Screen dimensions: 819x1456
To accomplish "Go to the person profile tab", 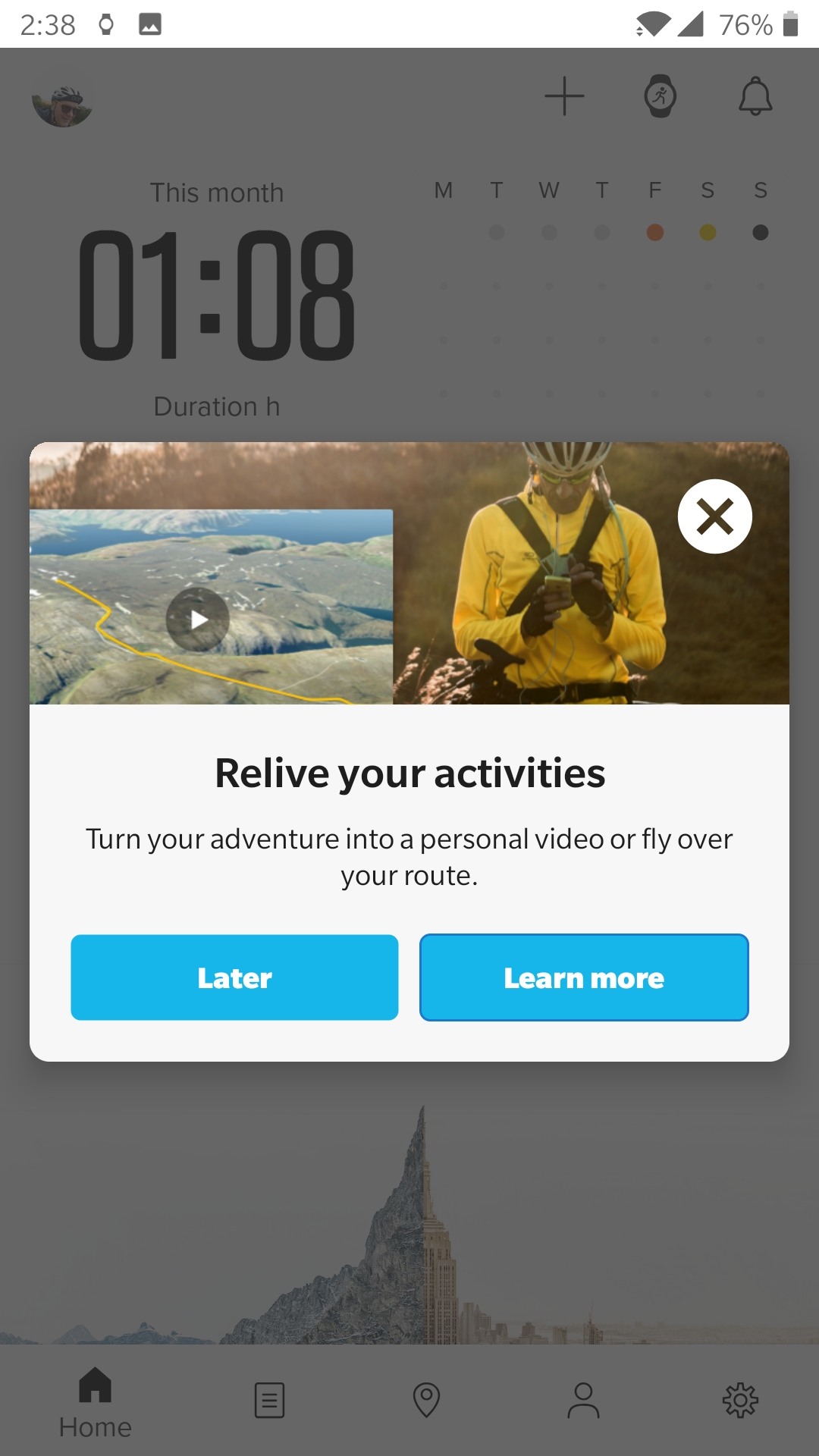I will pyautogui.click(x=583, y=1400).
